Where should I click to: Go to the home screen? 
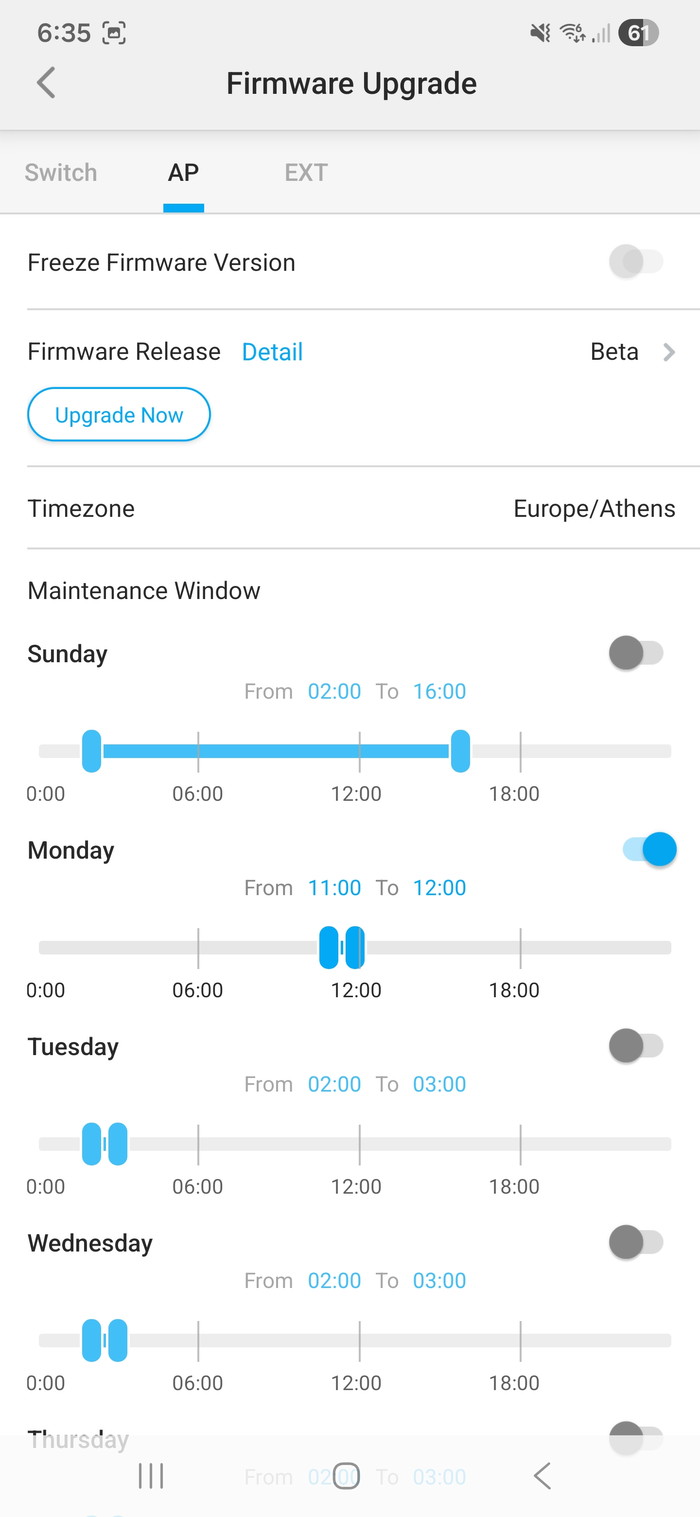coord(346,1475)
